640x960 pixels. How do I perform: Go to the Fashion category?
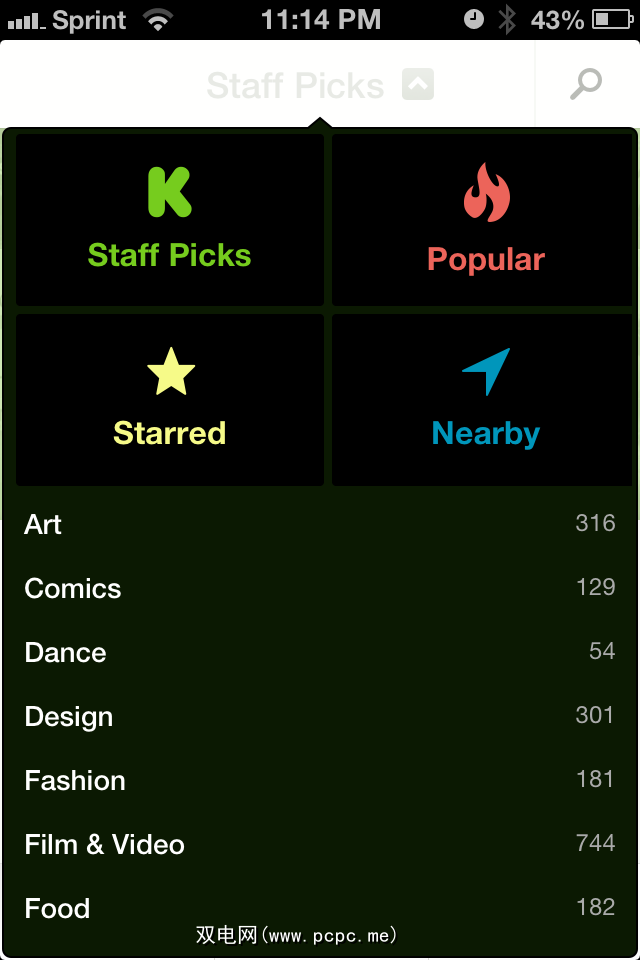[320, 780]
